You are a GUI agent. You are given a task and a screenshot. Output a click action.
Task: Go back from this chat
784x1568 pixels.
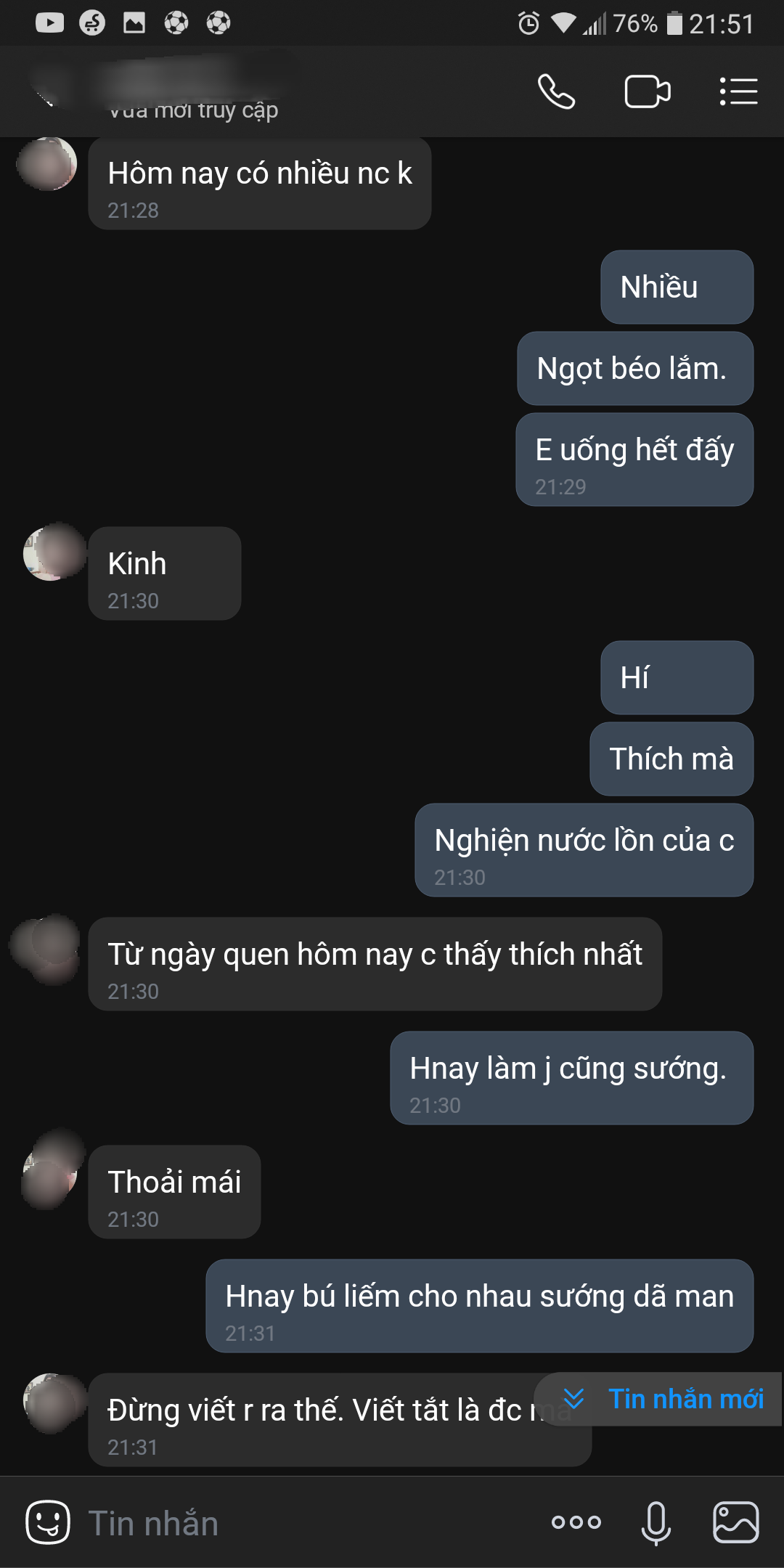point(42,92)
